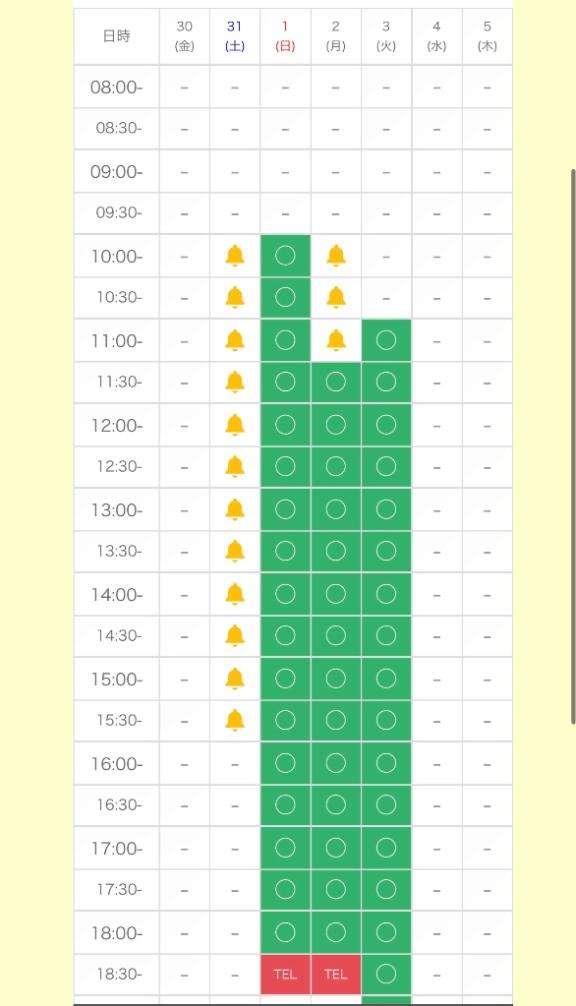Tap the bell for Saturday 31 at 10:00
The width and height of the screenshot is (576, 1006).
click(235, 256)
